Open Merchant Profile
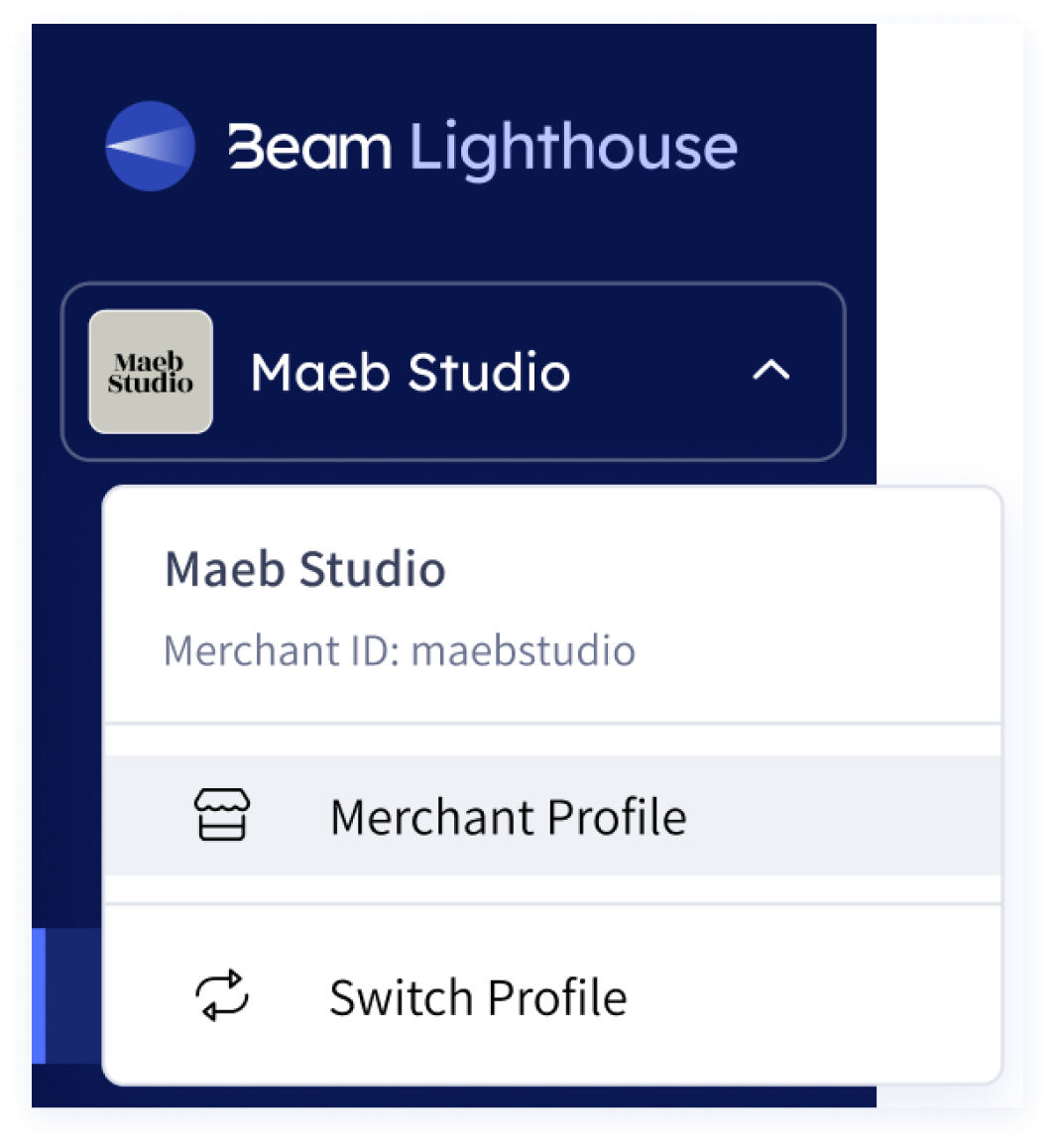Viewport: 1055px width, 1148px height. tap(507, 818)
